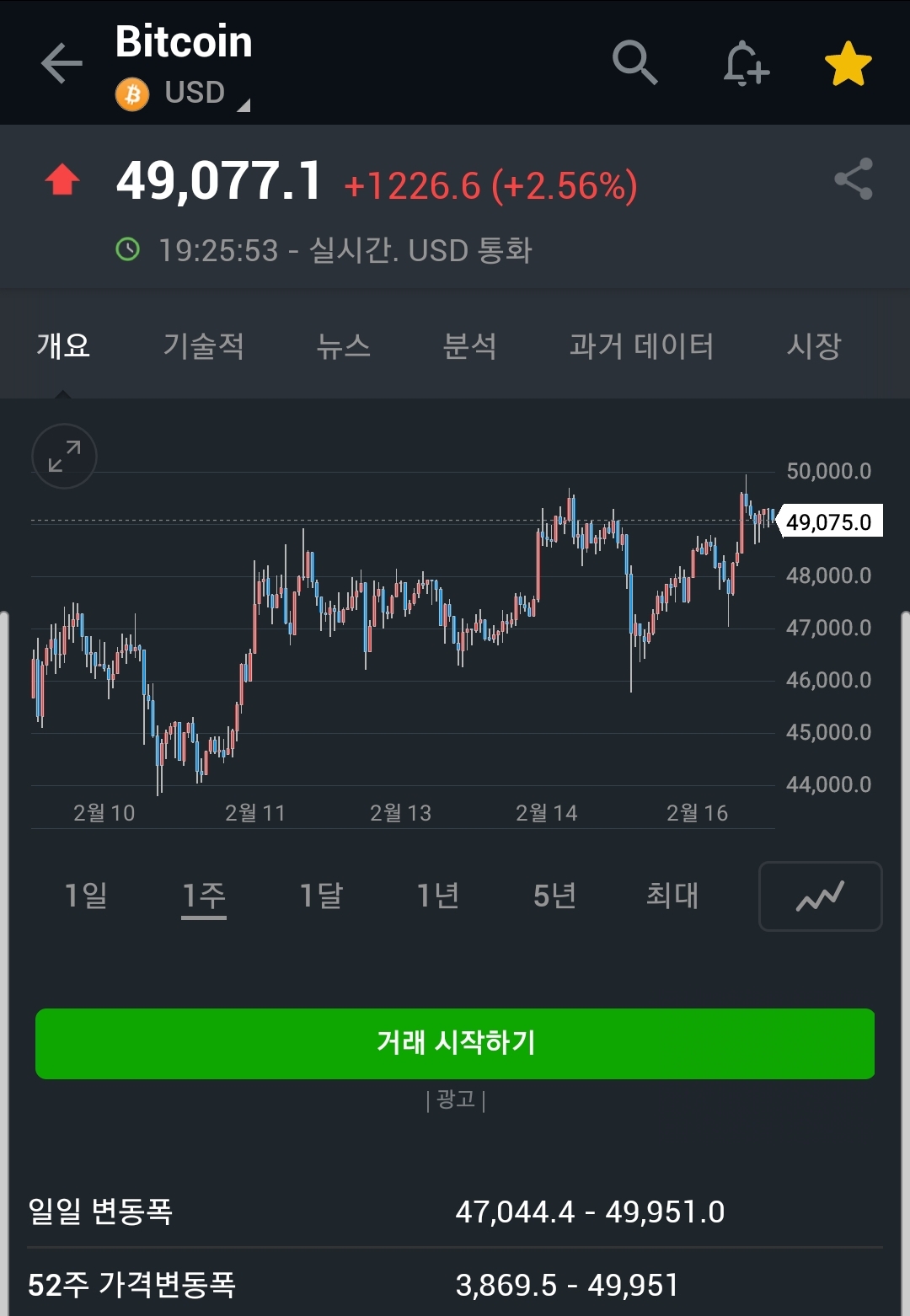Choose the 5년 chart range
This screenshot has height=1316, width=910.
click(x=554, y=895)
